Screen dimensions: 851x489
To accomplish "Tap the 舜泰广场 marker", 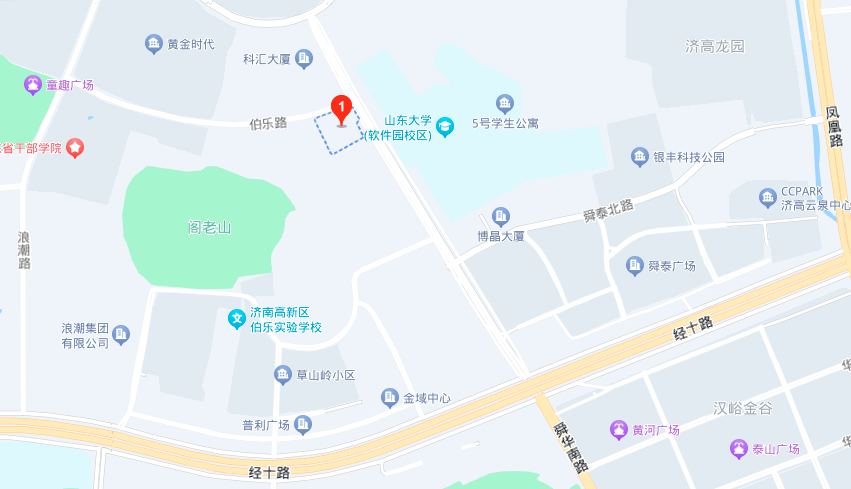I will coord(634,265).
